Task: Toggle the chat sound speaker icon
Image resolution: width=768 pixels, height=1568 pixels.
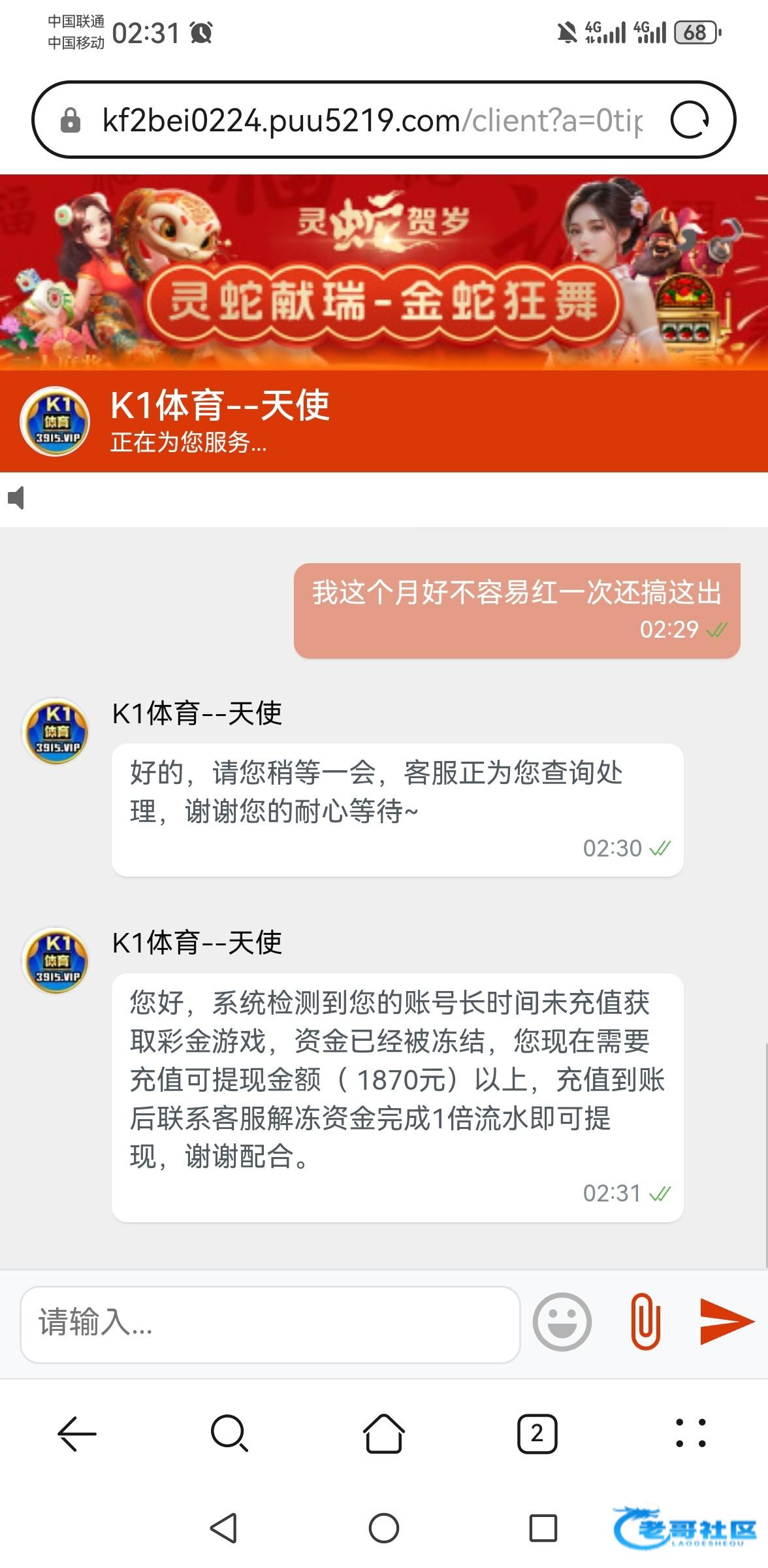Action: point(16,498)
